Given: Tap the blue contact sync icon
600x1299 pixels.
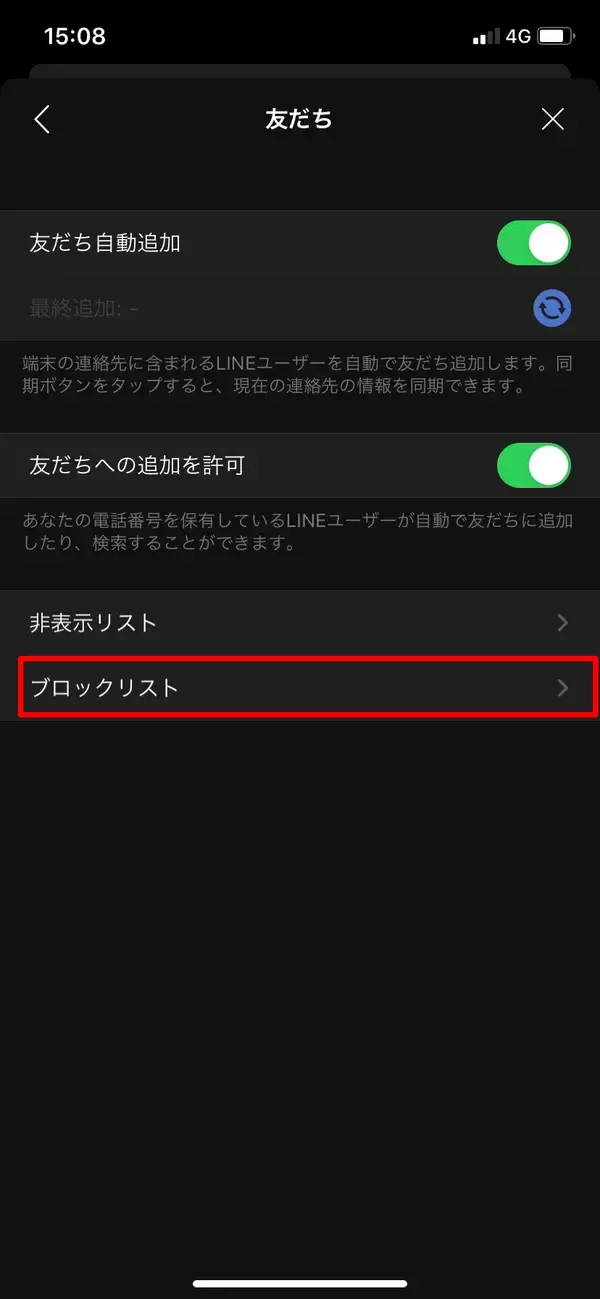Looking at the screenshot, I should pyautogui.click(x=551, y=309).
